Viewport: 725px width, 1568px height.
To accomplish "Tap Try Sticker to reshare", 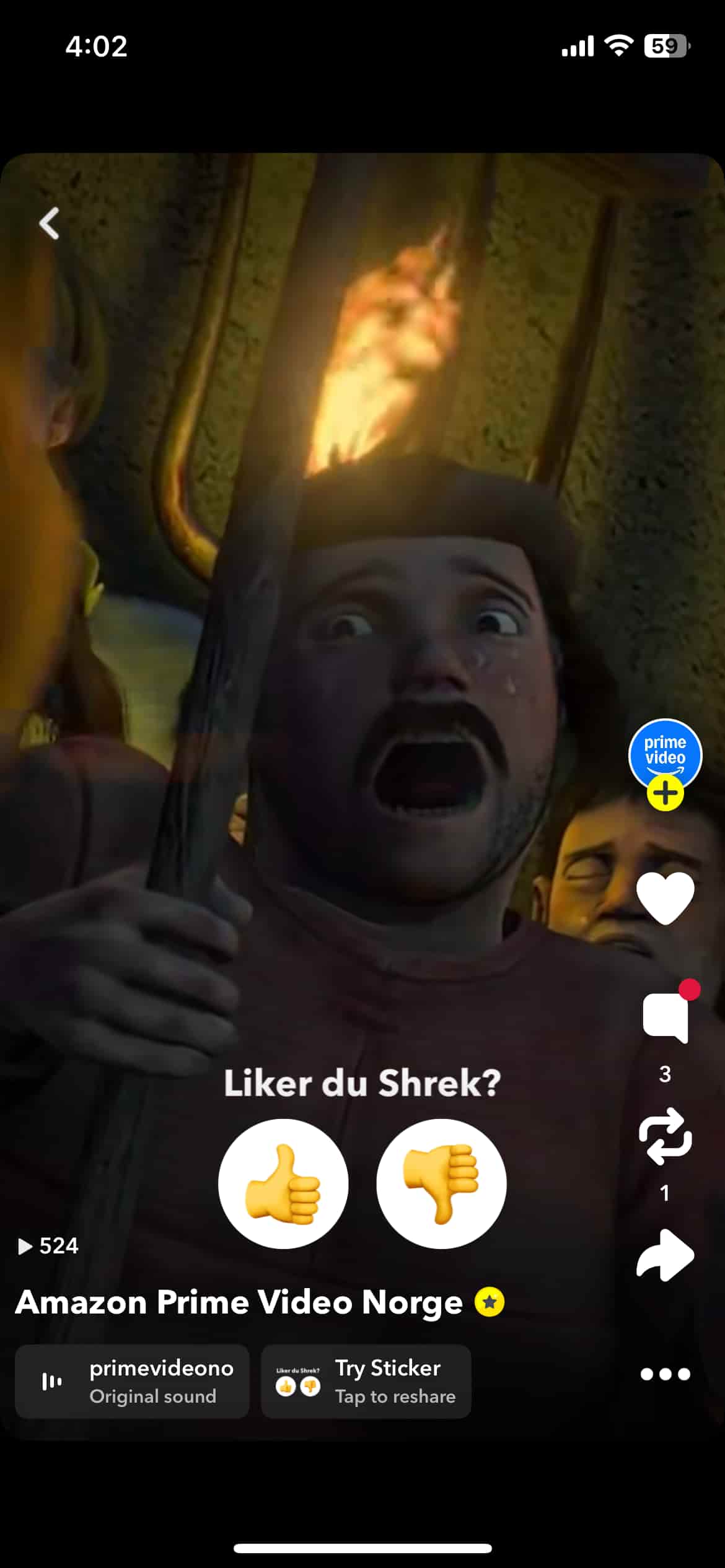I will click(x=366, y=1382).
